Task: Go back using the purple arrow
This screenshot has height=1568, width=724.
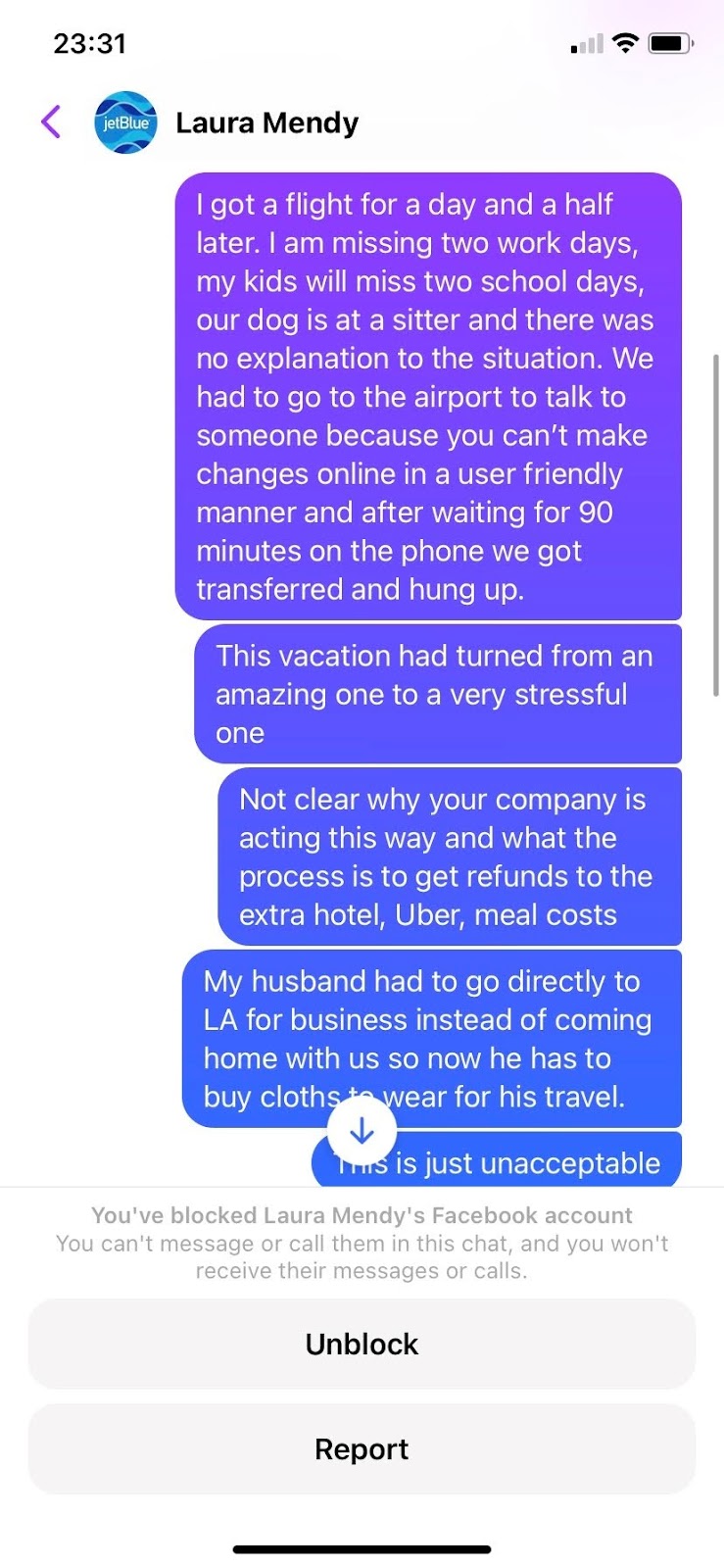Action: click(x=51, y=122)
